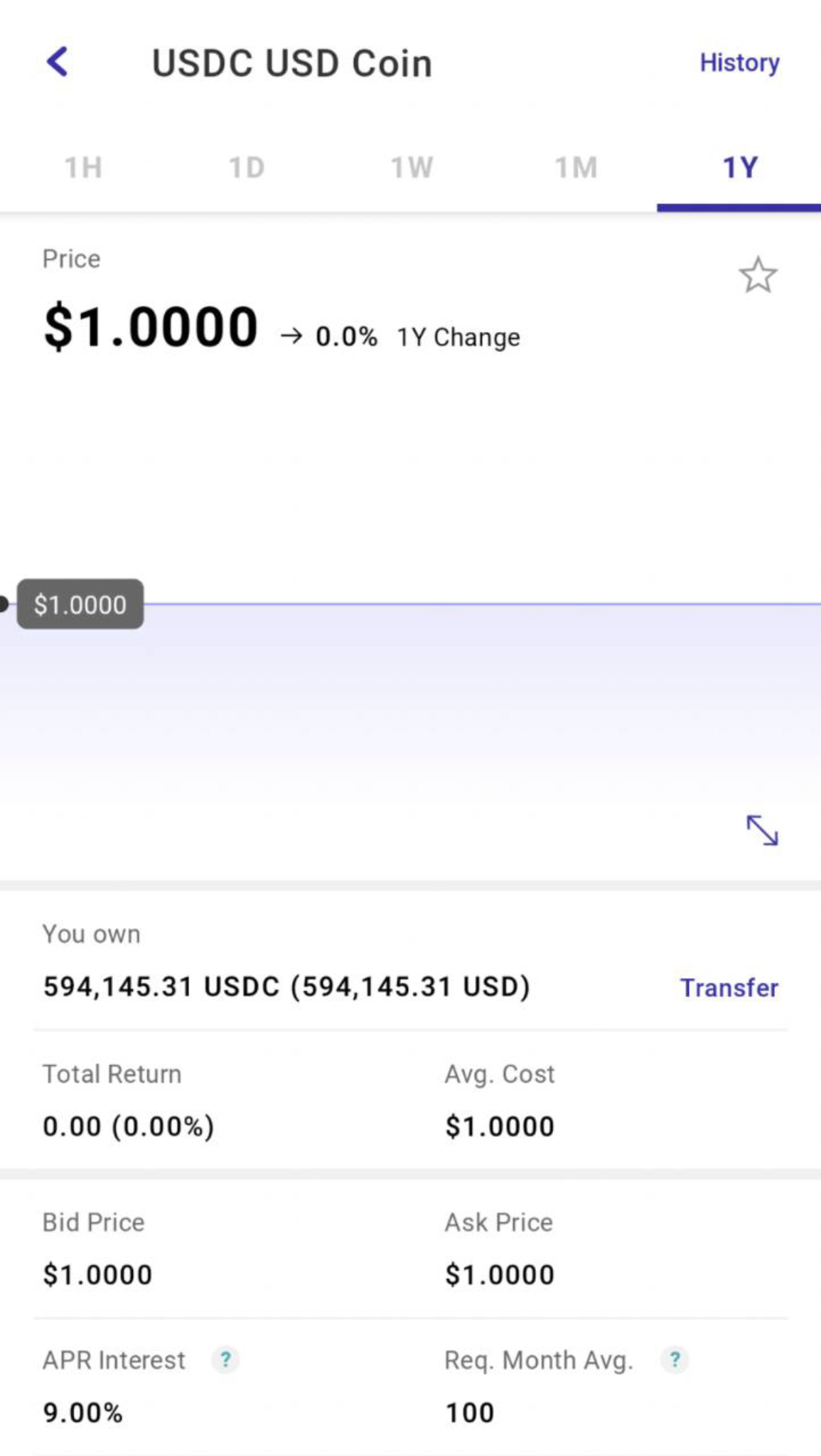This screenshot has width=821, height=1456.
Task: Select the 1D chart tab
Action: point(247,168)
